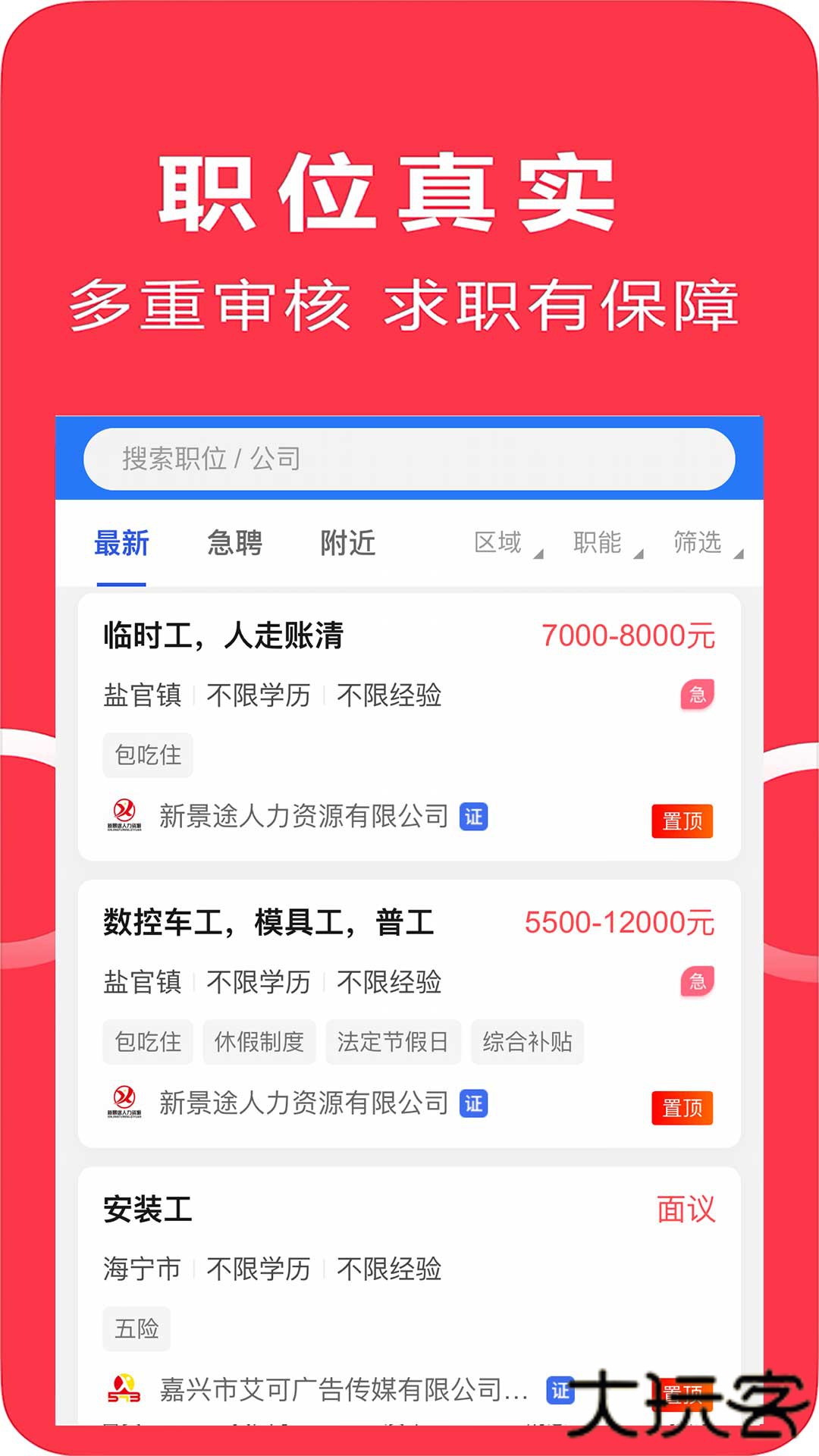Switch to the 急聘 tab
The image size is (819, 1456).
pyautogui.click(x=235, y=543)
